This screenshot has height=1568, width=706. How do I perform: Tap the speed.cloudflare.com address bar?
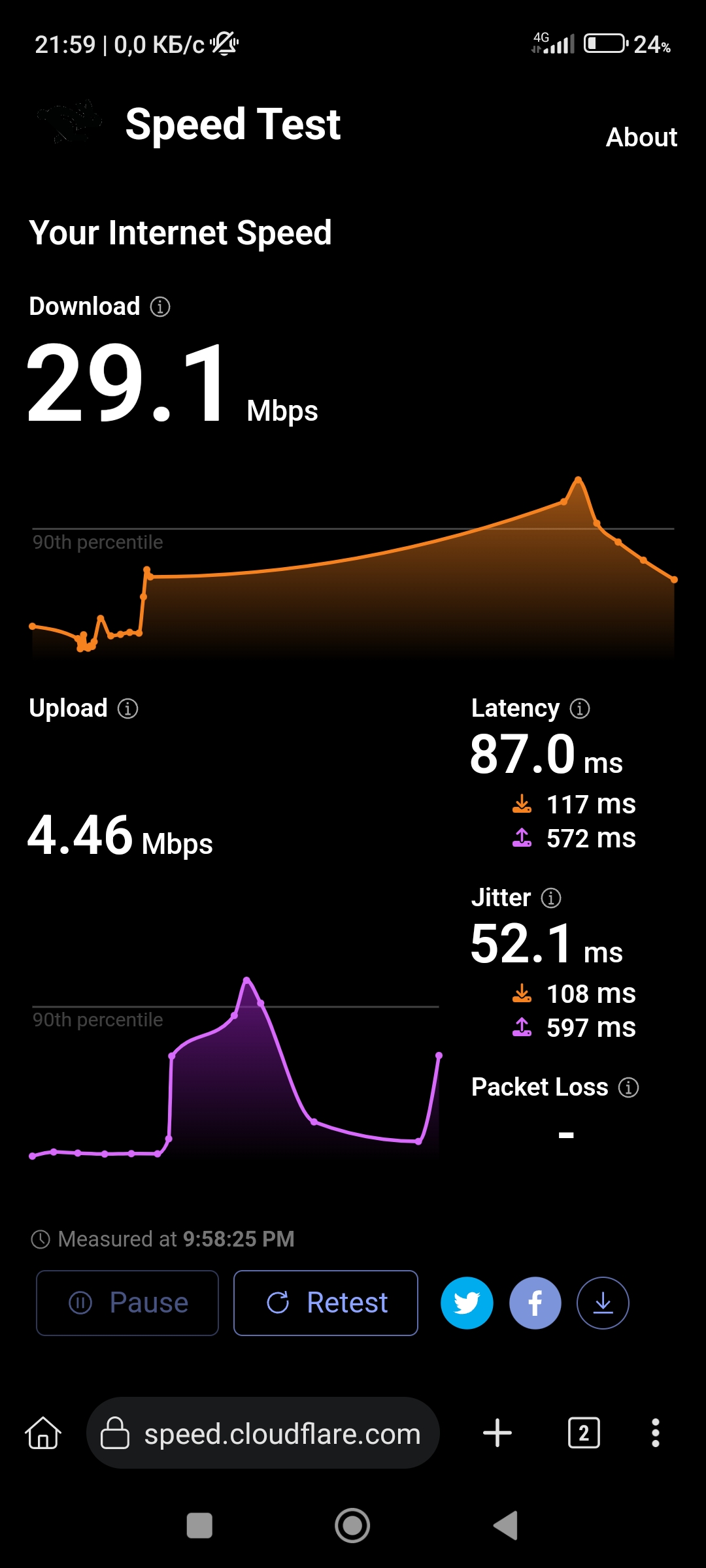(263, 1433)
